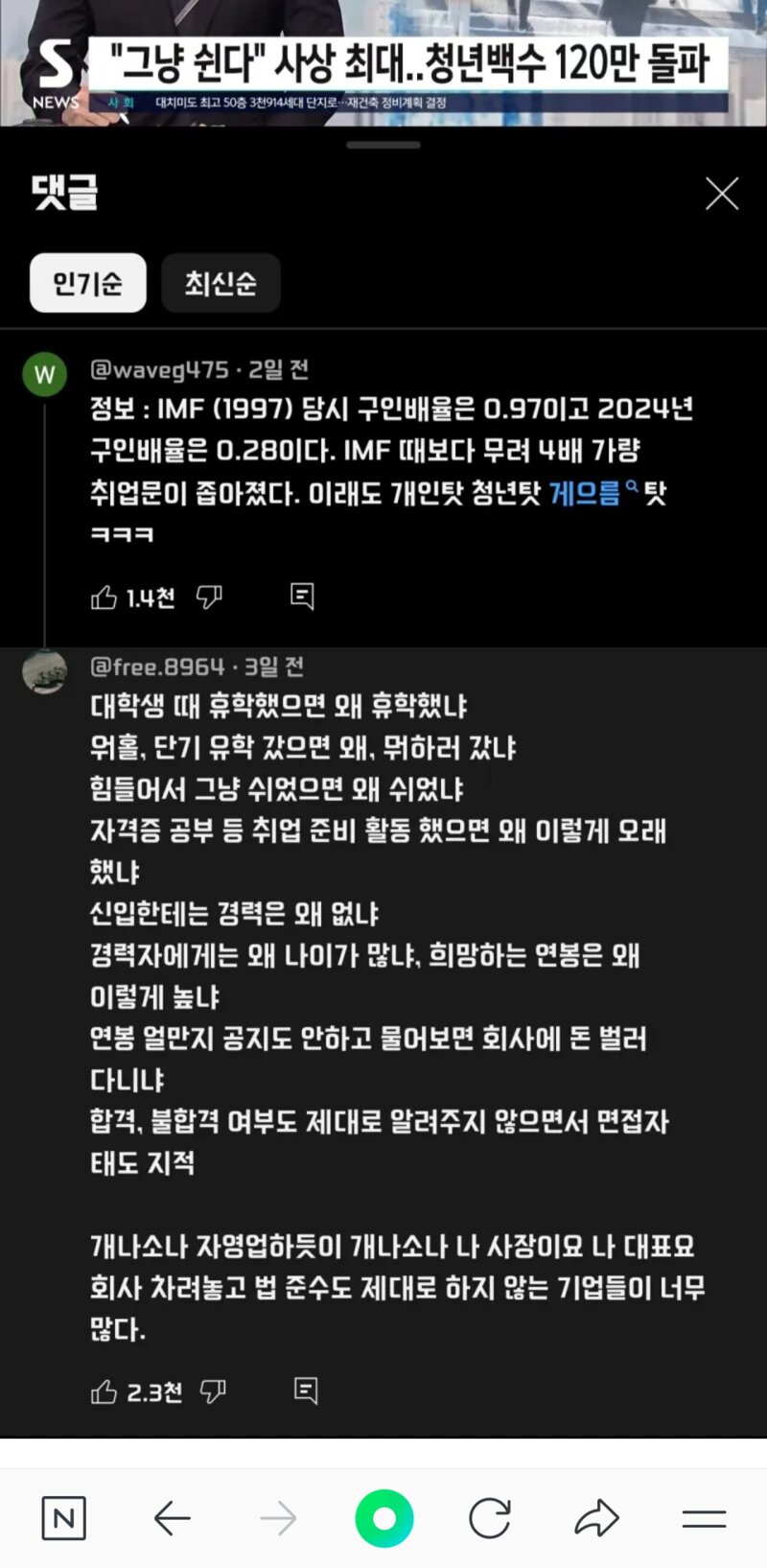Go back with the browser back arrow
Viewport: 767px width, 1568px height.
click(x=173, y=1518)
